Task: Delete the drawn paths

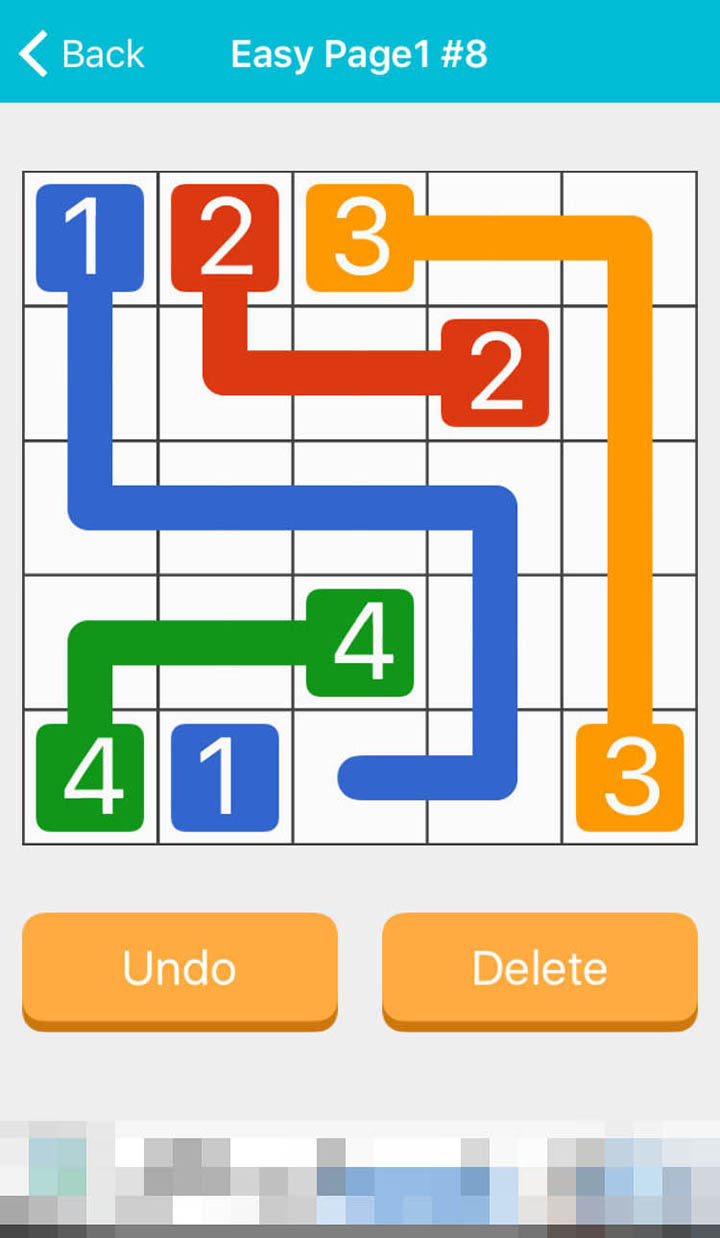Action: [x=539, y=967]
